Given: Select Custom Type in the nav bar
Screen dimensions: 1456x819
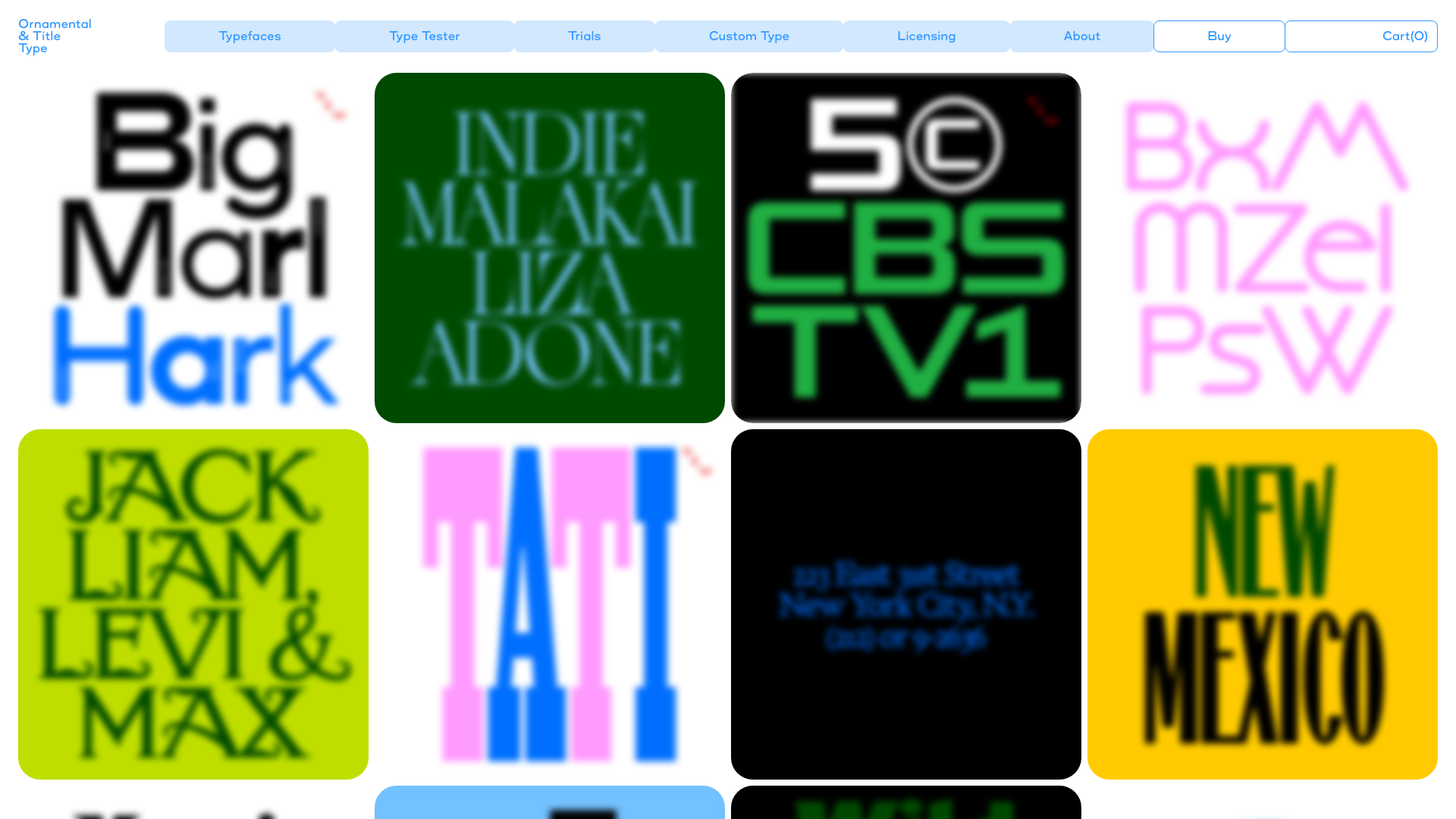Looking at the screenshot, I should [x=748, y=36].
